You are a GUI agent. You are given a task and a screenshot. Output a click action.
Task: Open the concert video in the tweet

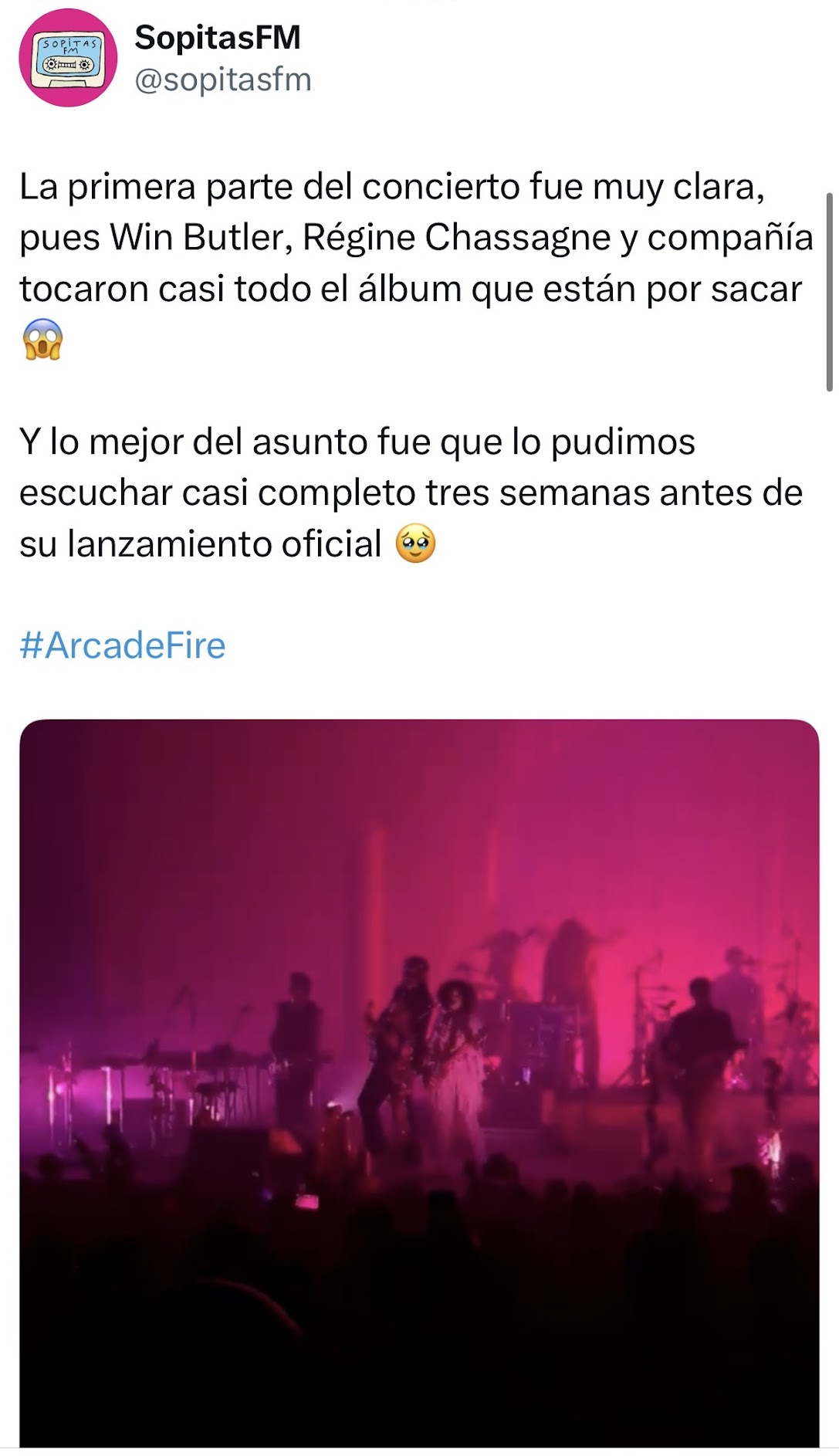pos(419,1081)
